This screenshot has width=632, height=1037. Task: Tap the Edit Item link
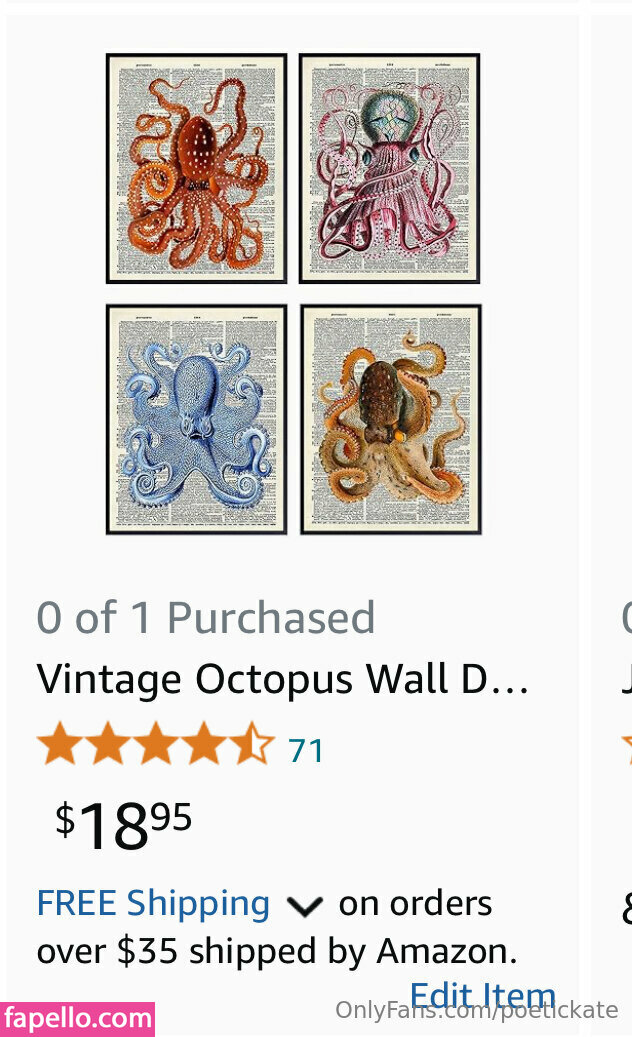[x=482, y=995]
